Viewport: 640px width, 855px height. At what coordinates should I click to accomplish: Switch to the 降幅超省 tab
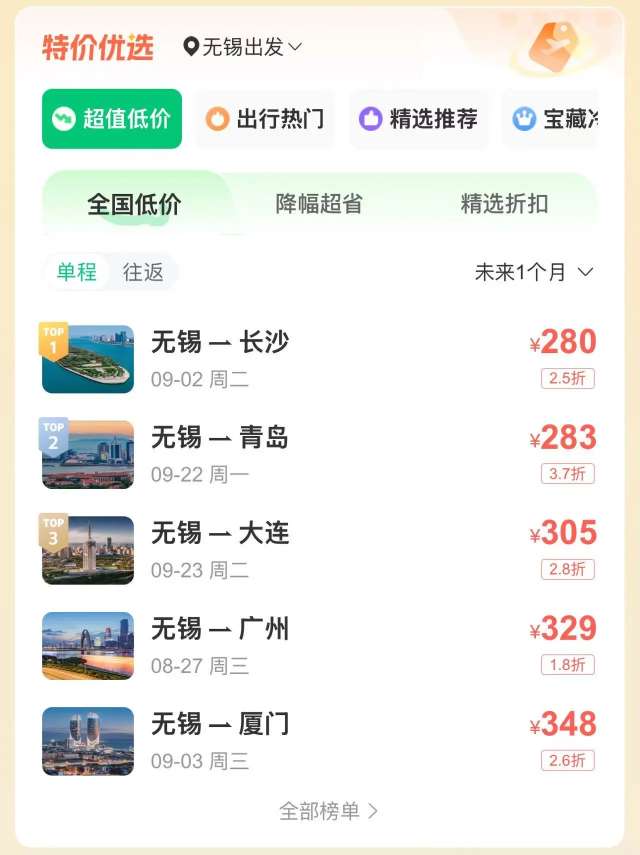(319, 204)
